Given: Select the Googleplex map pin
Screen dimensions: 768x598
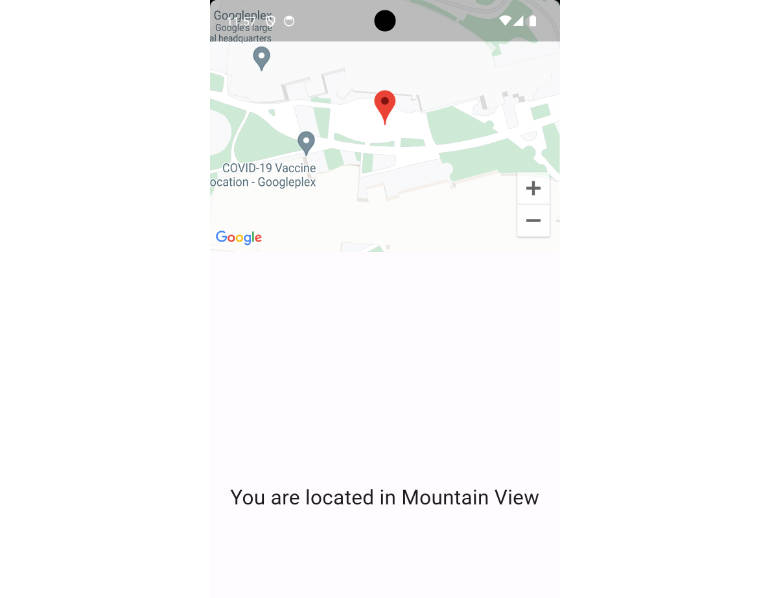Looking at the screenshot, I should tap(261, 57).
